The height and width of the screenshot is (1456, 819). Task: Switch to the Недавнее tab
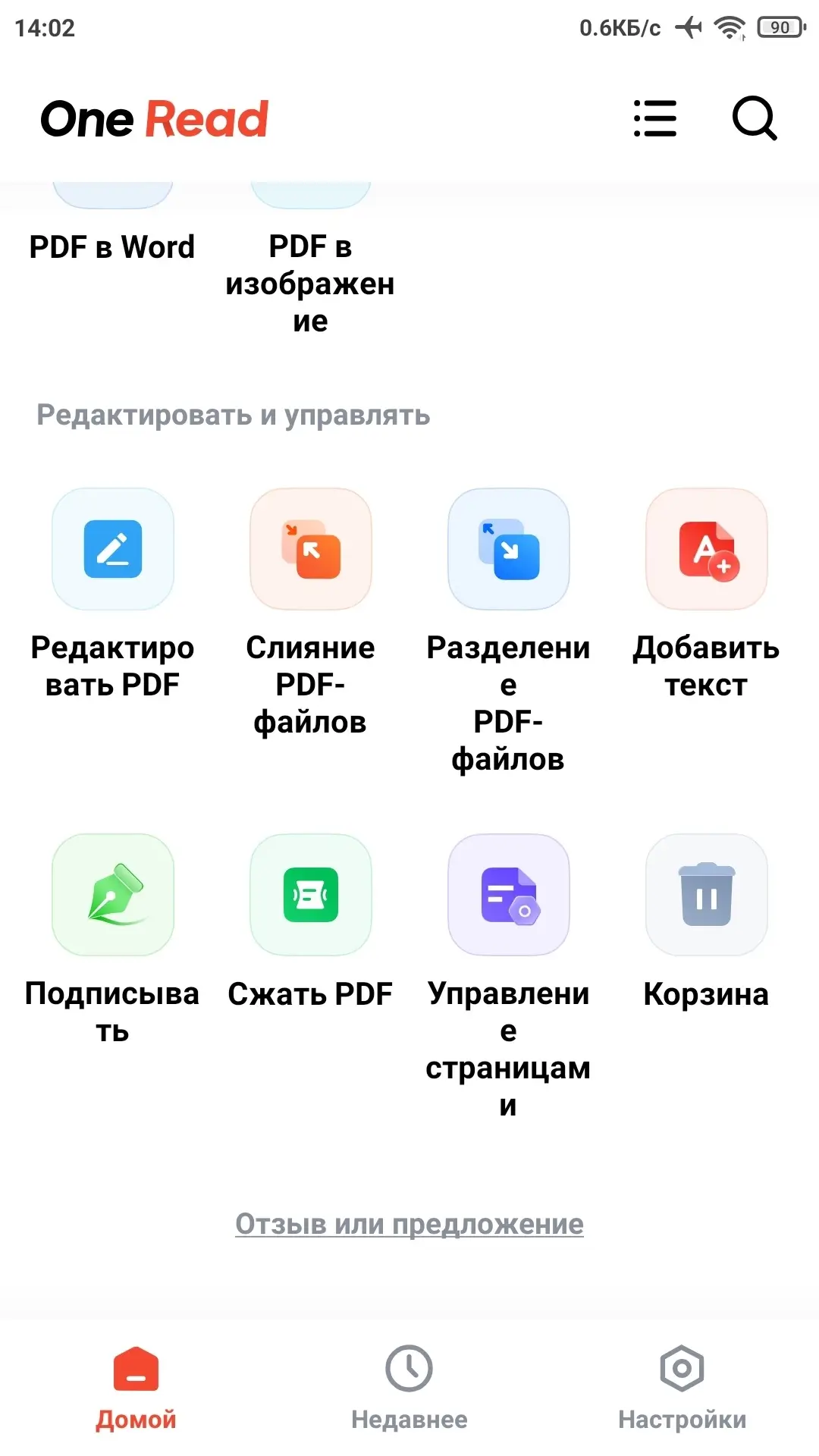coord(409,1388)
